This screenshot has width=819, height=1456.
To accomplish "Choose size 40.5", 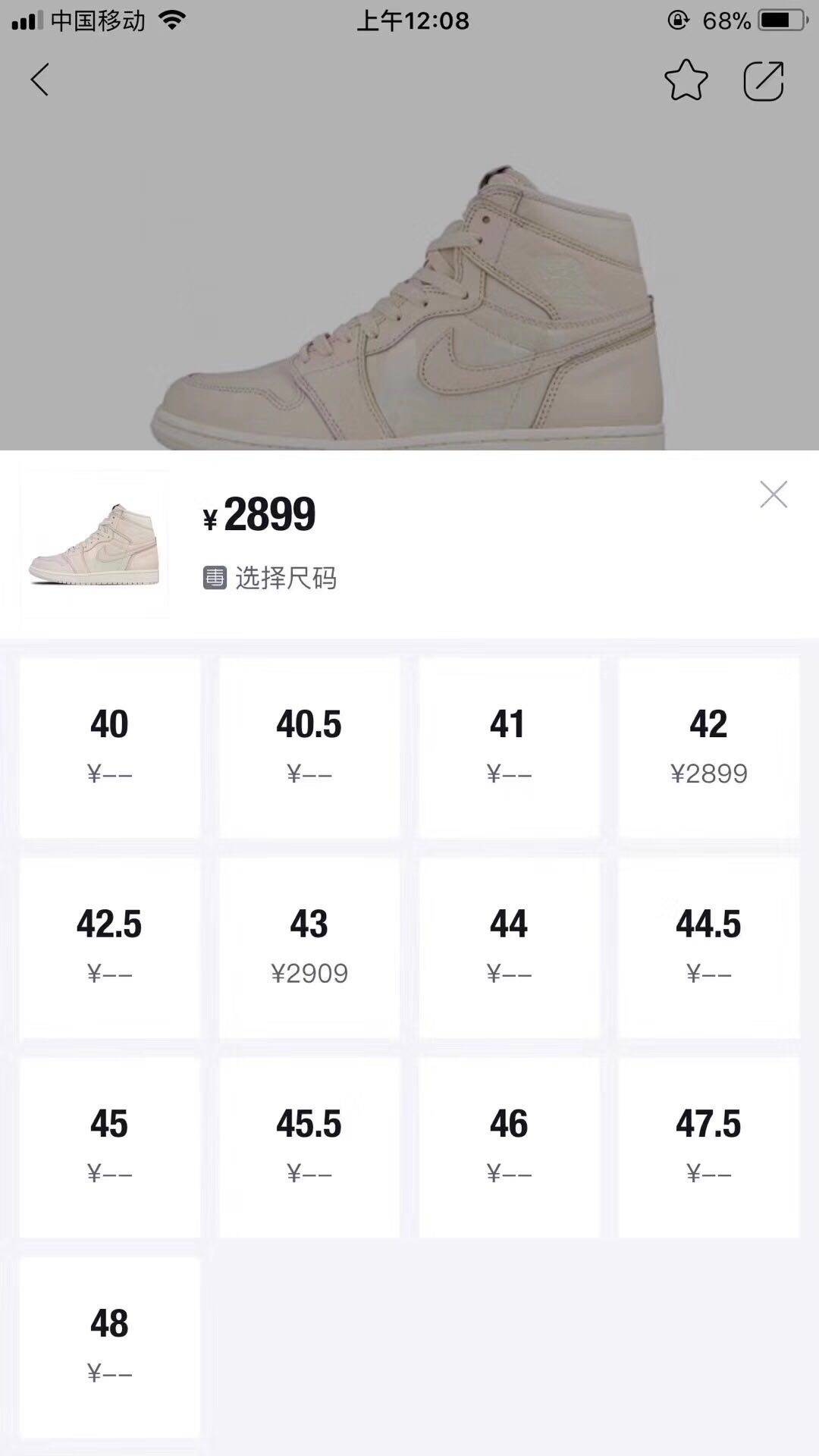I will tap(309, 747).
